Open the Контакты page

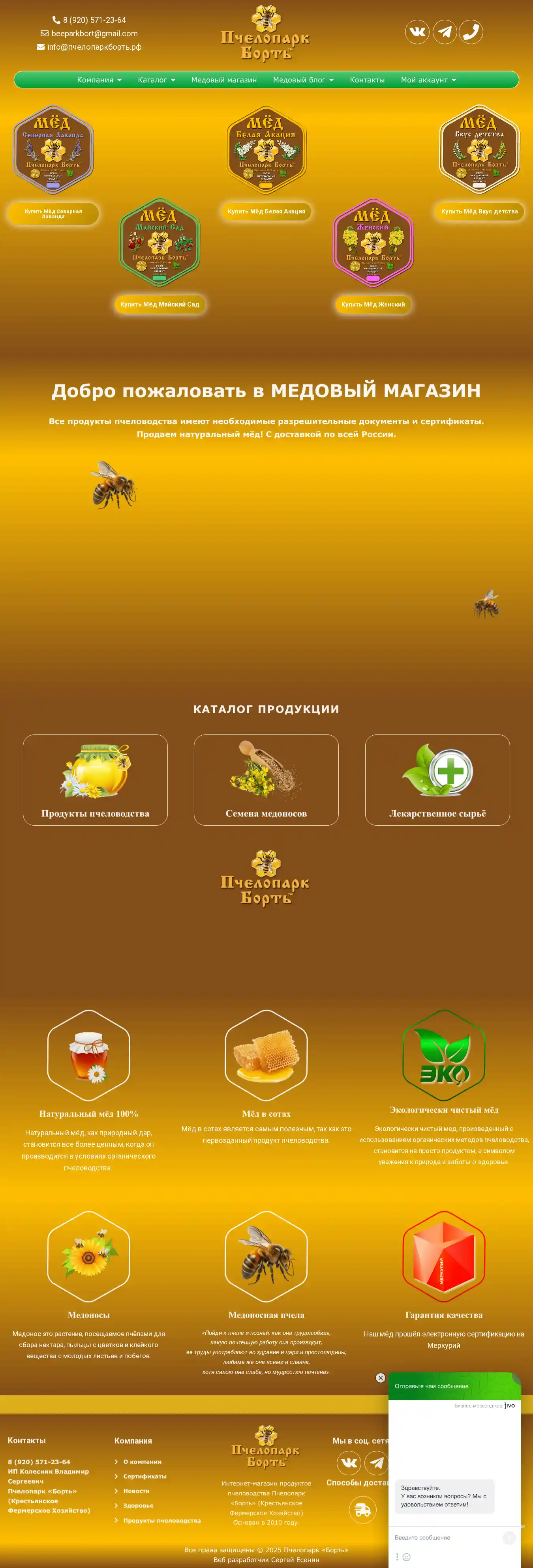coord(367,80)
